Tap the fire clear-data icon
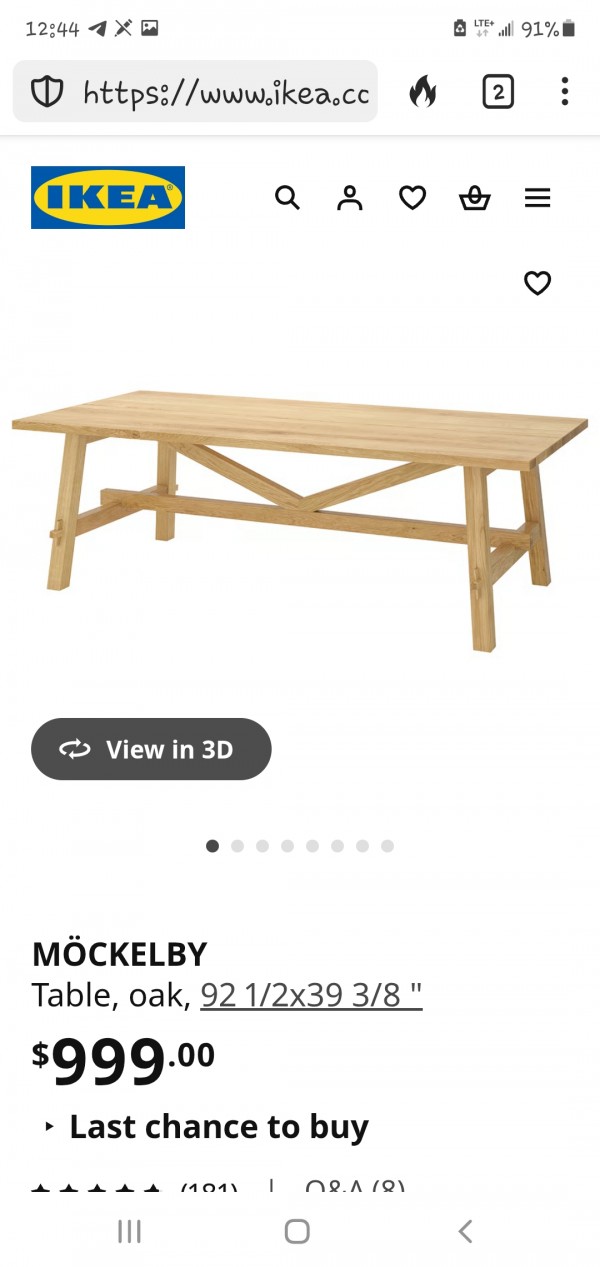This screenshot has width=600, height=1267. [423, 92]
